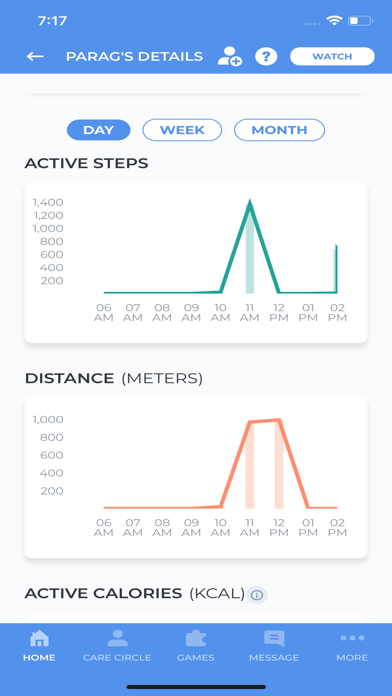Screen dimensions: 392x696
Task: Open the help question mark
Action: (266, 56)
